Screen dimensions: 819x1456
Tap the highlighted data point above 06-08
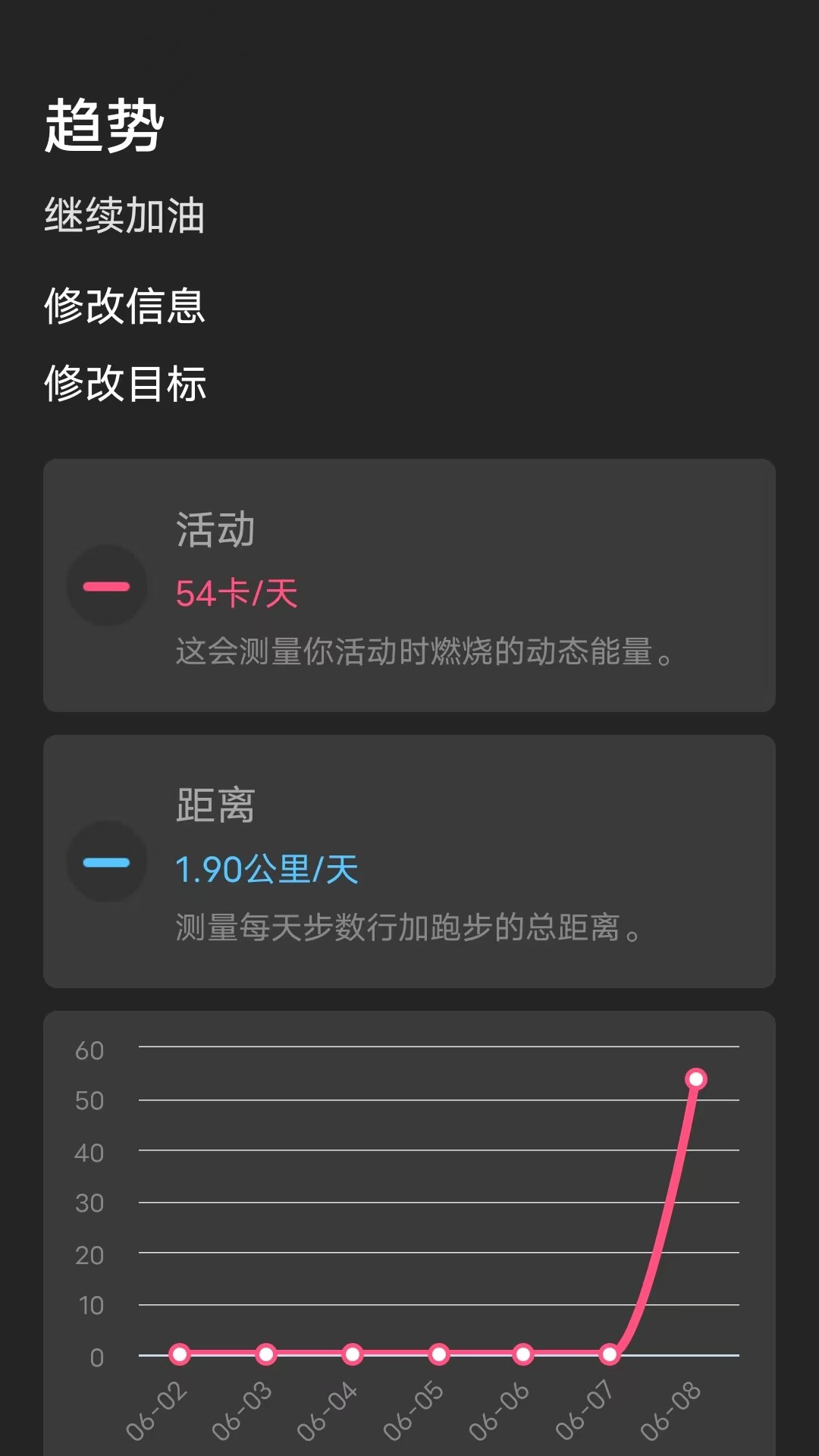click(x=695, y=1078)
